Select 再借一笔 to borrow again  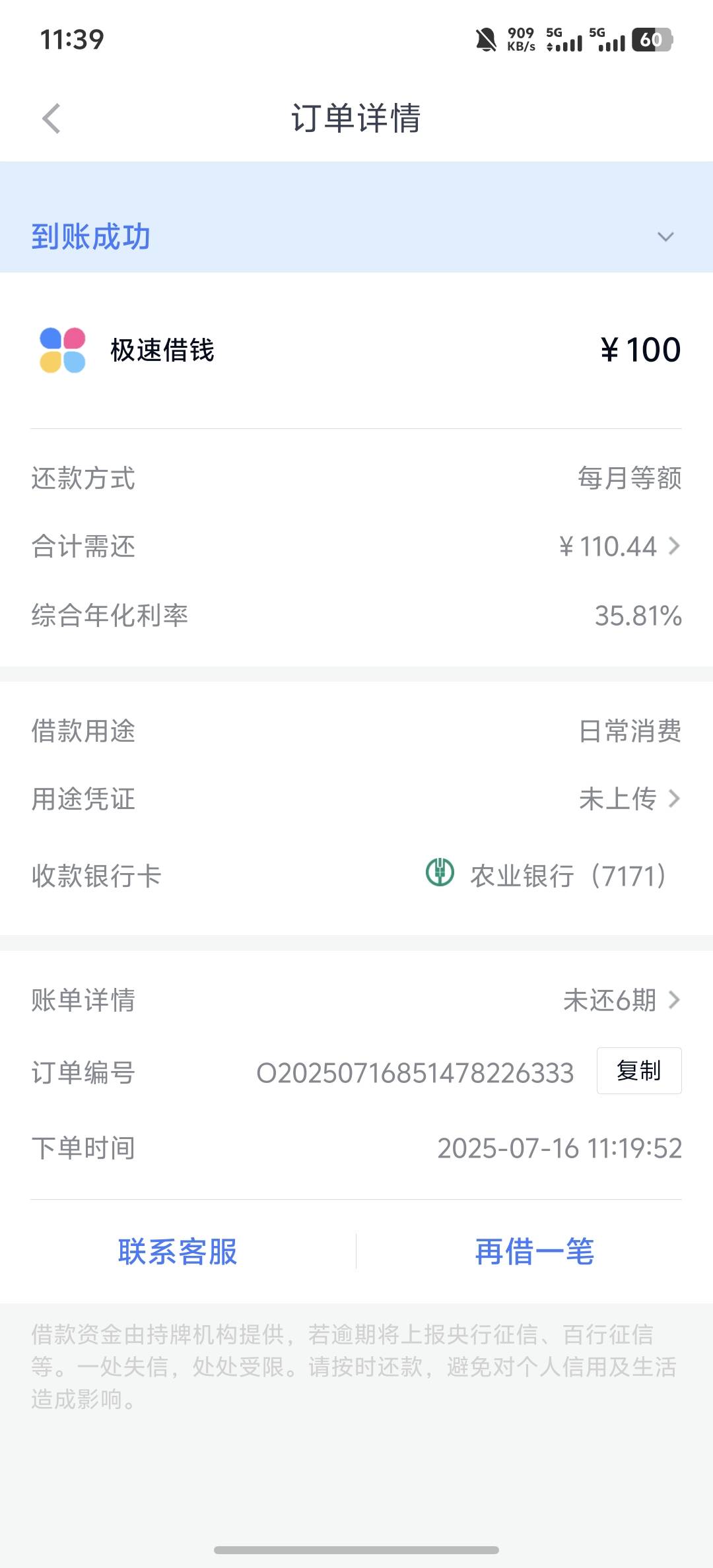[535, 1252]
